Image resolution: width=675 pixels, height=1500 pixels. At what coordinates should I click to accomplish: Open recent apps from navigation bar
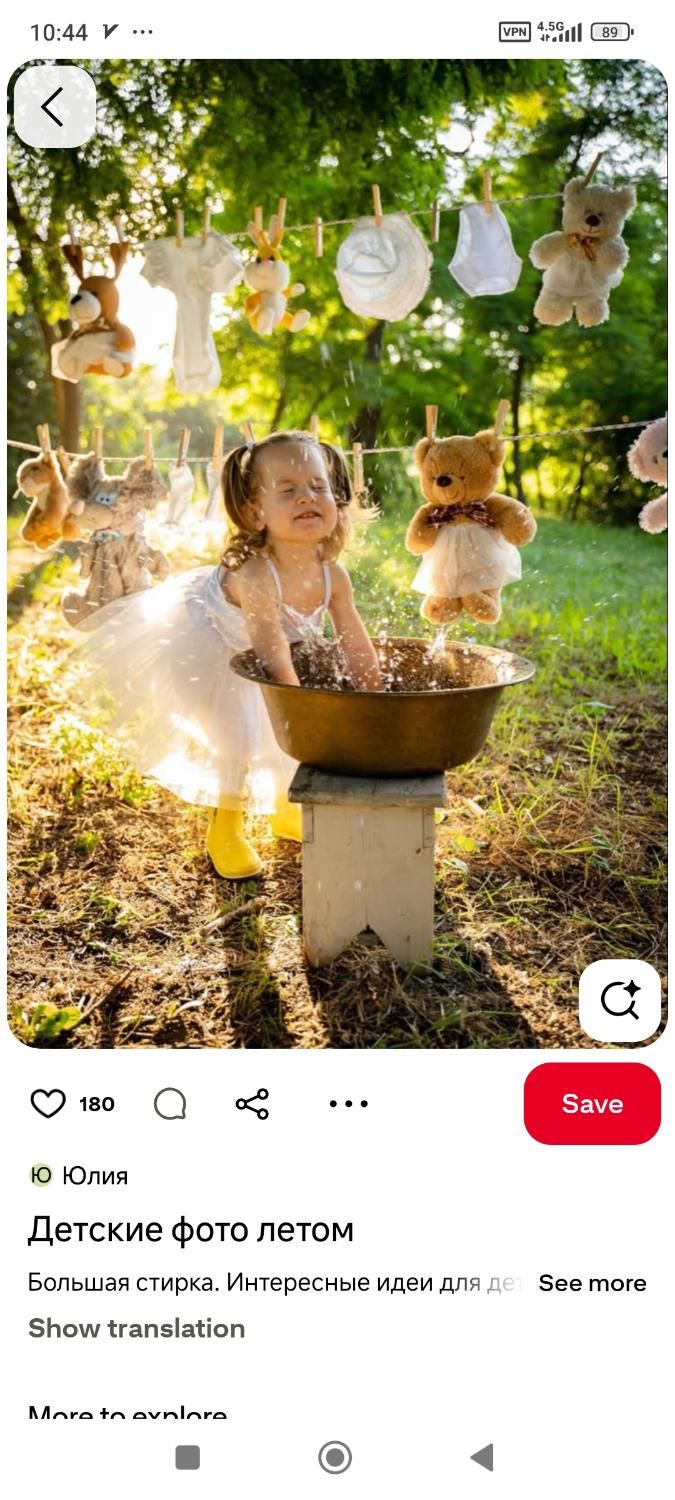pyautogui.click(x=188, y=1457)
